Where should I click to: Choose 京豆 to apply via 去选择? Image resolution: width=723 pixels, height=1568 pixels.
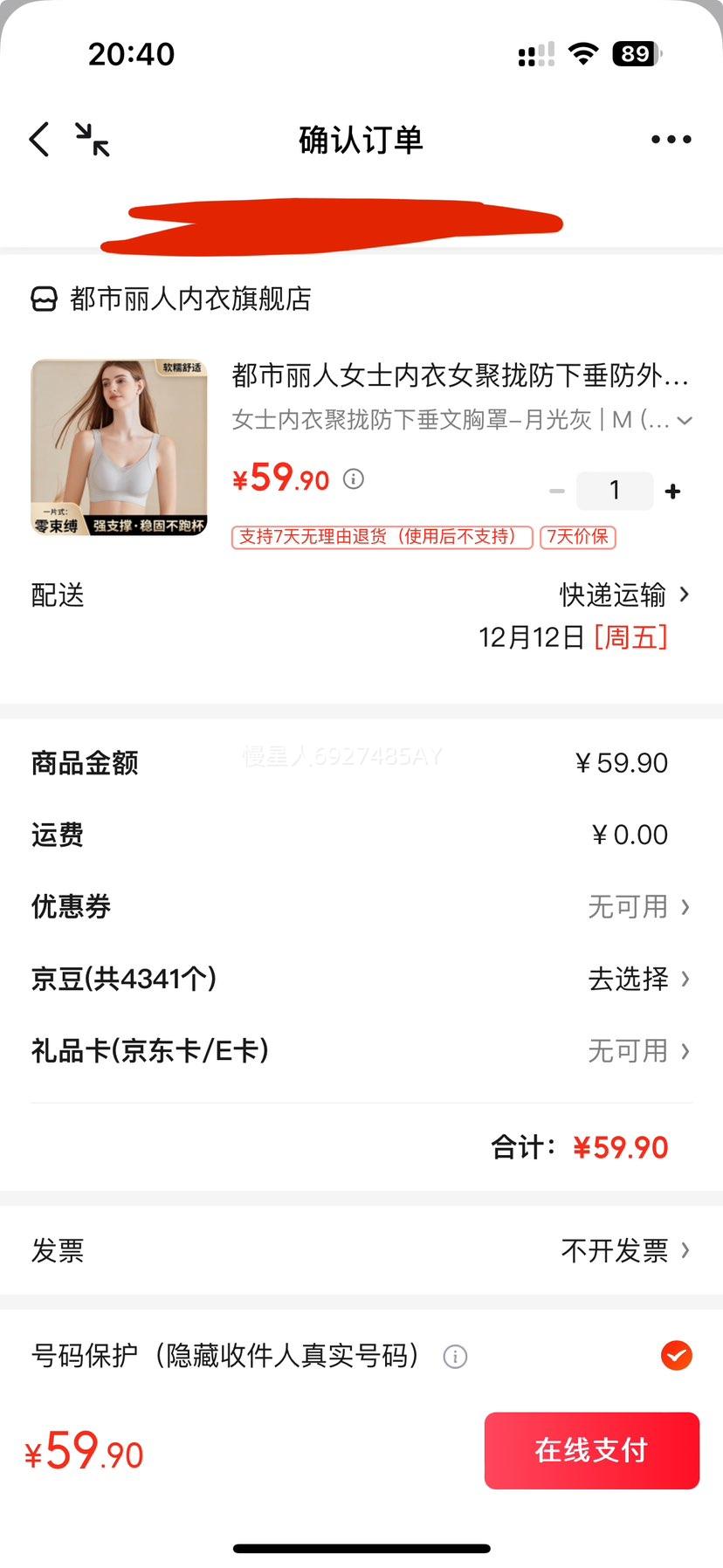637,979
